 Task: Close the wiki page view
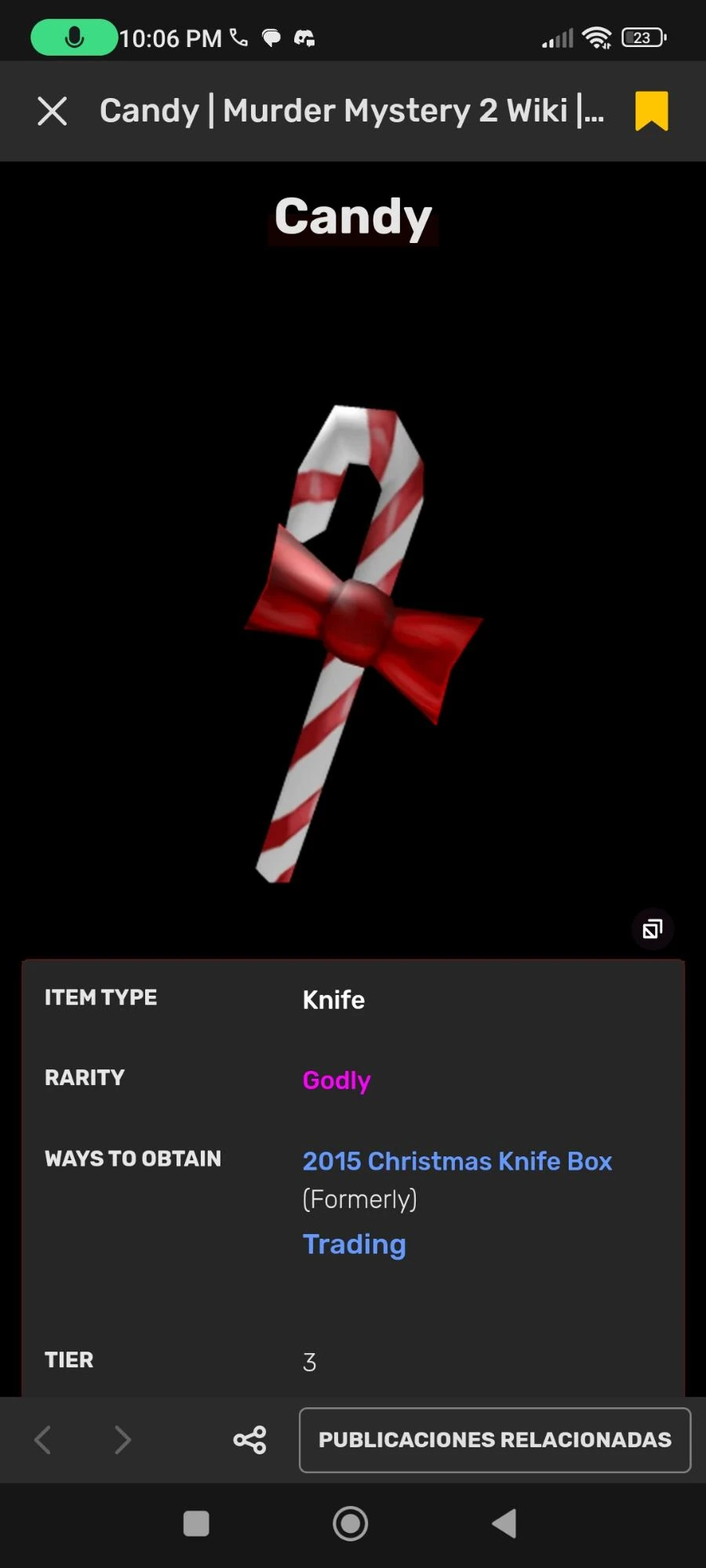coord(53,111)
